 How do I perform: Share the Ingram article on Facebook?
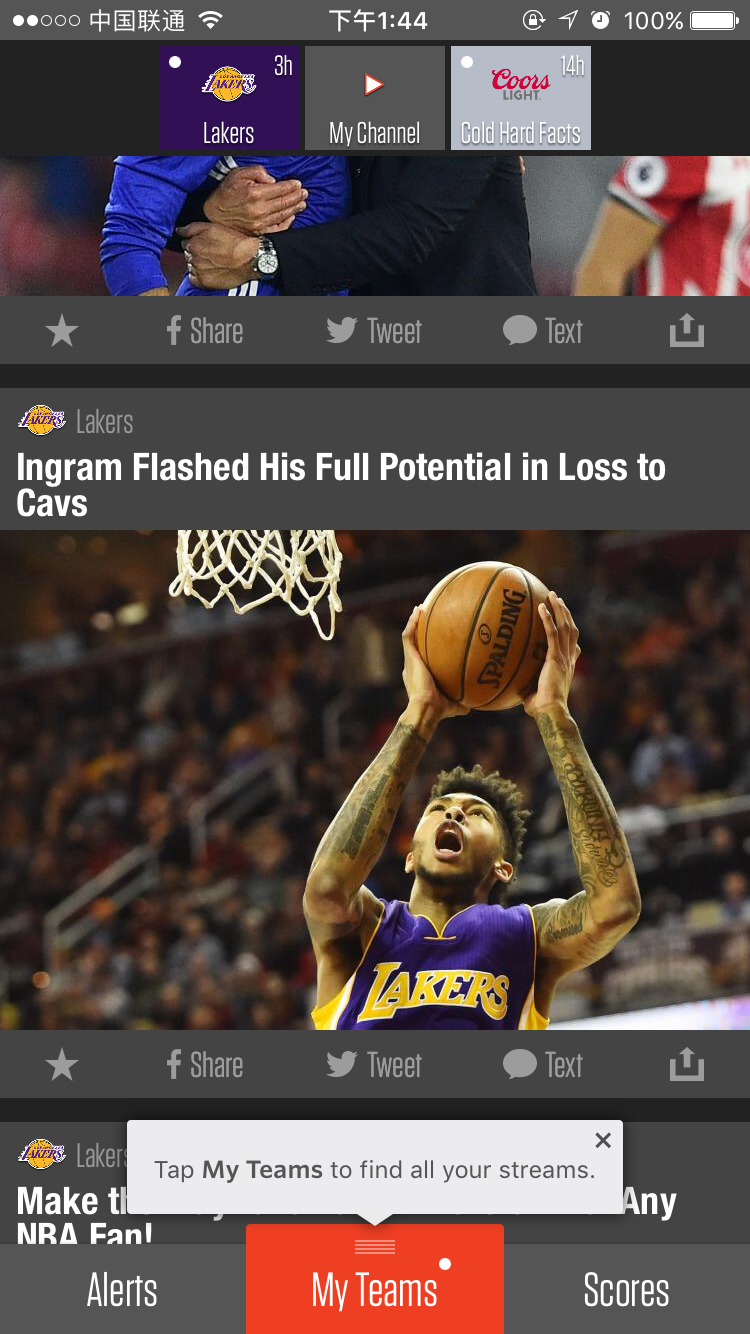point(205,1065)
